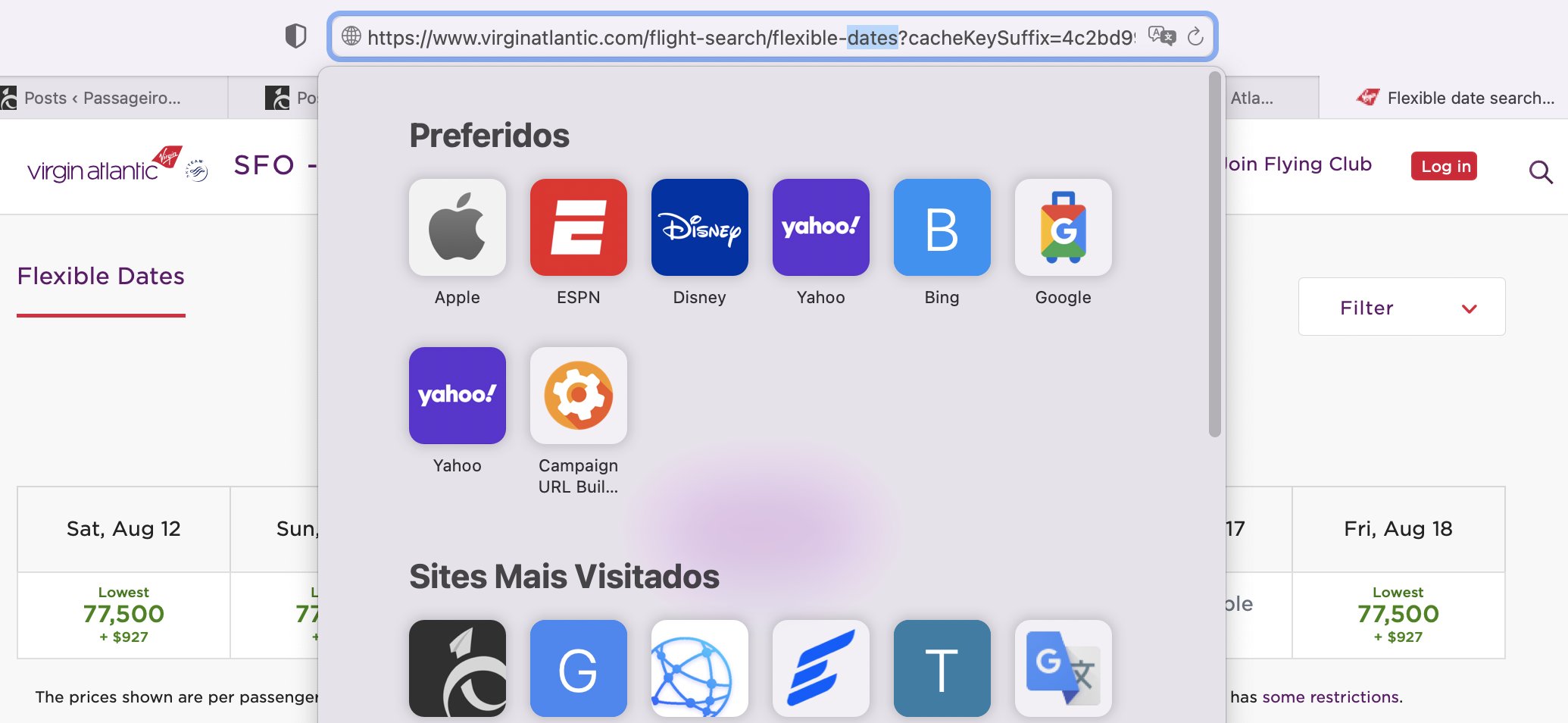1568x723 pixels.
Task: Open the Bing favorite
Action: click(942, 227)
